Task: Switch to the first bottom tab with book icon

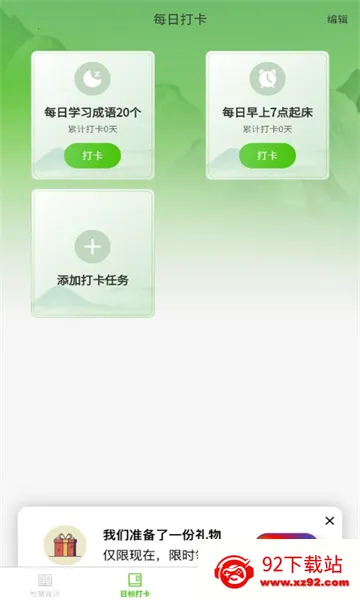Action: 45,584
